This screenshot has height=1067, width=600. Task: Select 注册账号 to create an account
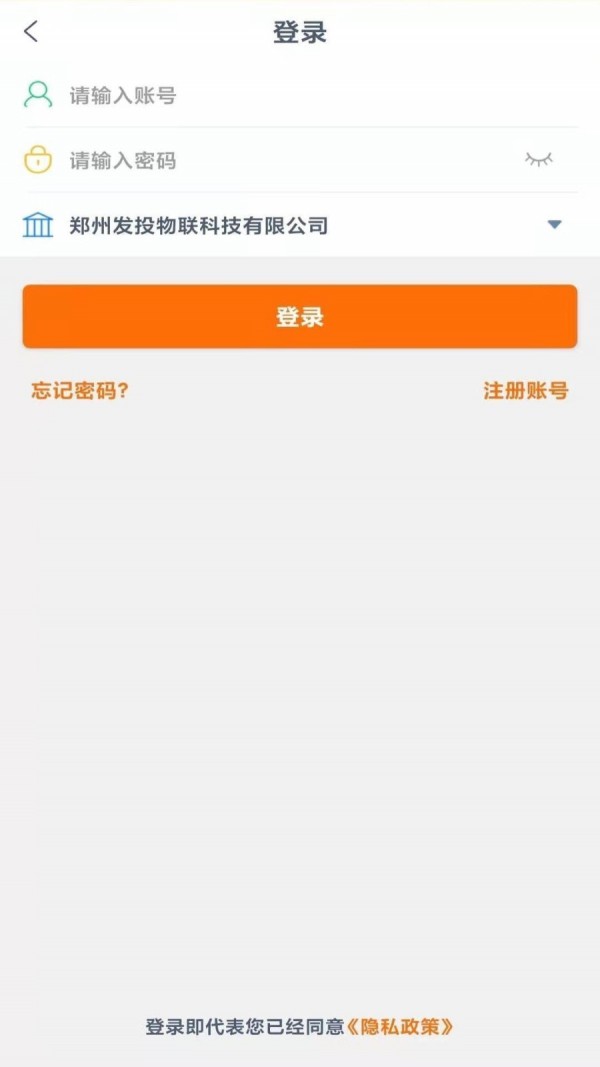tap(525, 391)
